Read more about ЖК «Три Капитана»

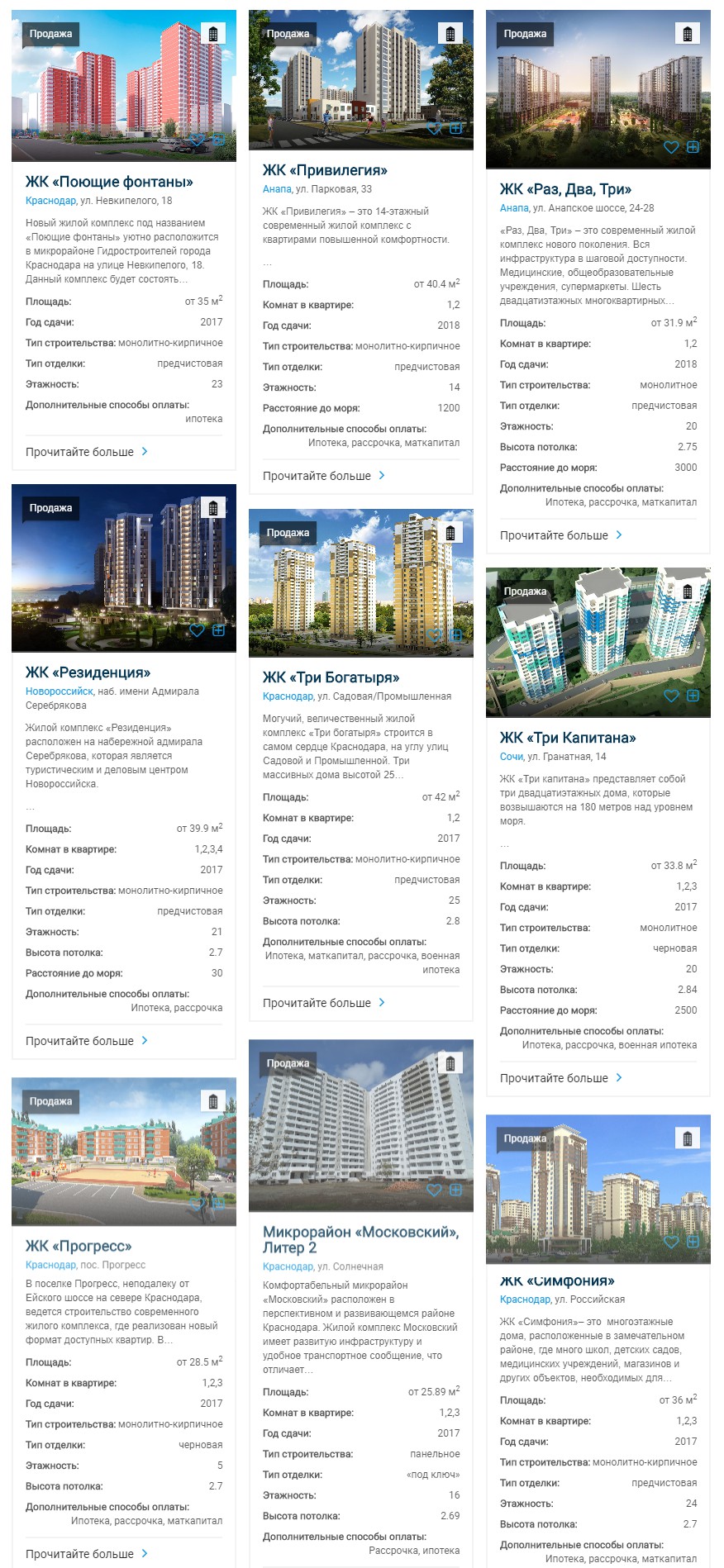point(561,1078)
